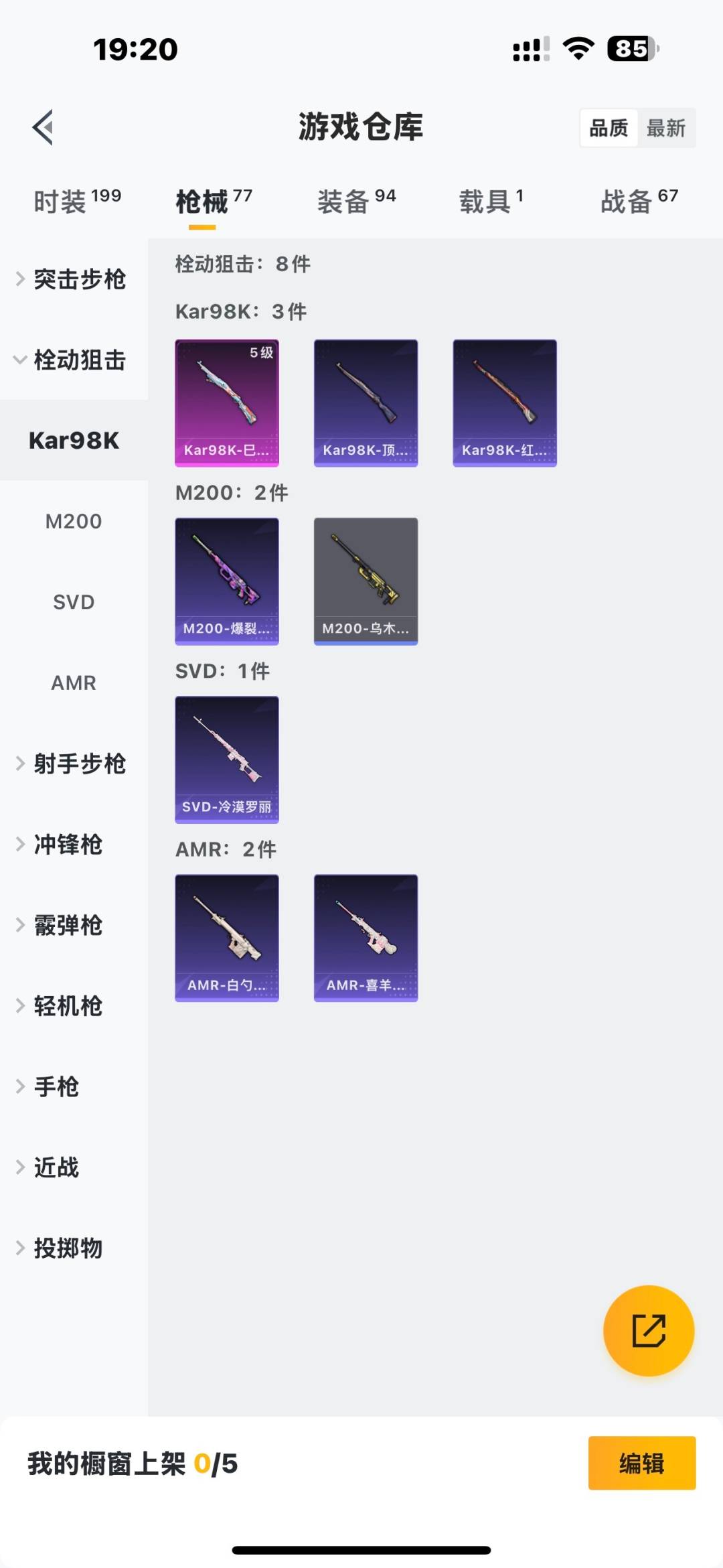723x1568 pixels.
Task: Go back using the top-left arrow
Action: 44,127
